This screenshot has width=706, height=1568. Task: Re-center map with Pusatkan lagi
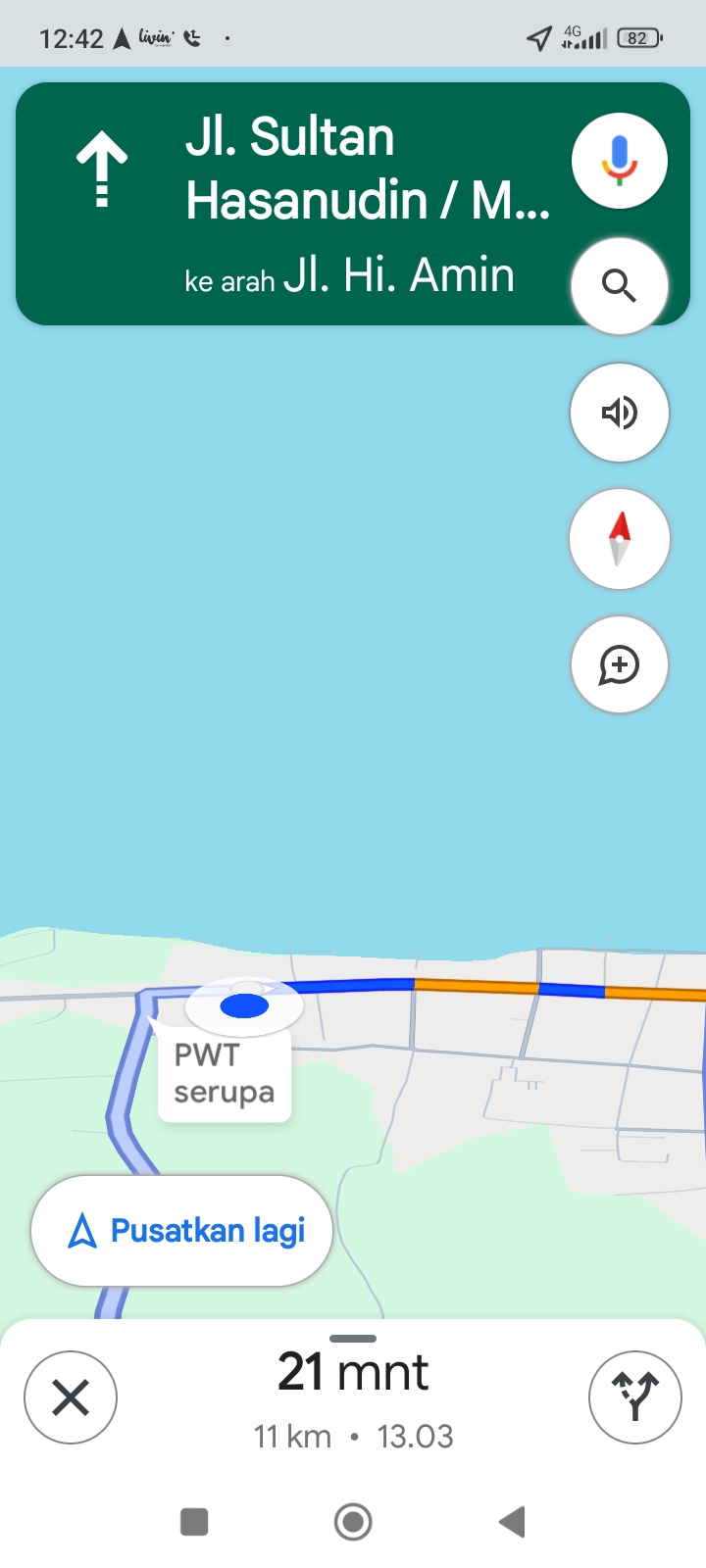pyautogui.click(x=182, y=1231)
